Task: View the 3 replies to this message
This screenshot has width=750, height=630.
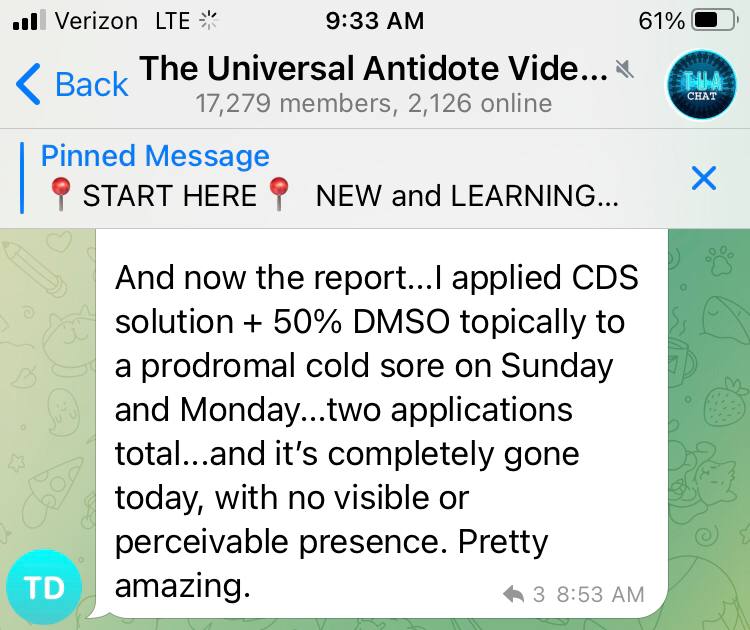Action: pos(524,594)
